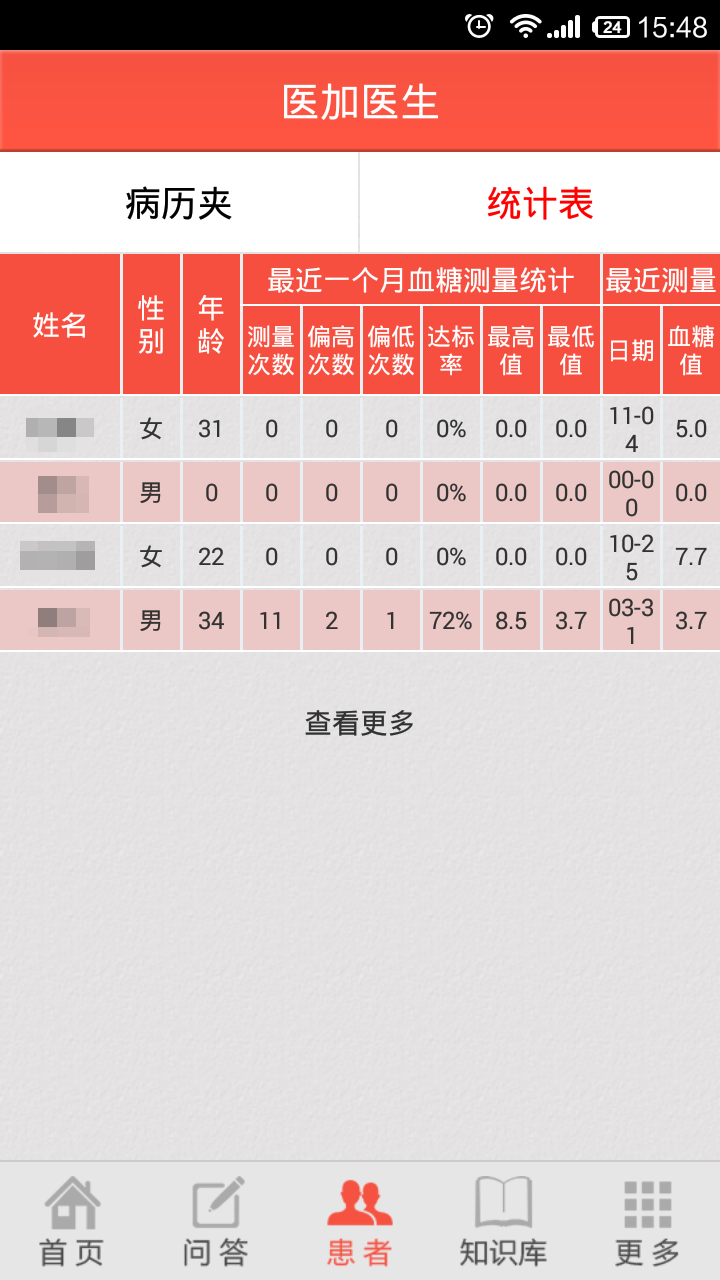Image resolution: width=720 pixels, height=1280 pixels.
Task: Open the 34-year-old male patient row
Action: pyautogui.click(x=360, y=621)
